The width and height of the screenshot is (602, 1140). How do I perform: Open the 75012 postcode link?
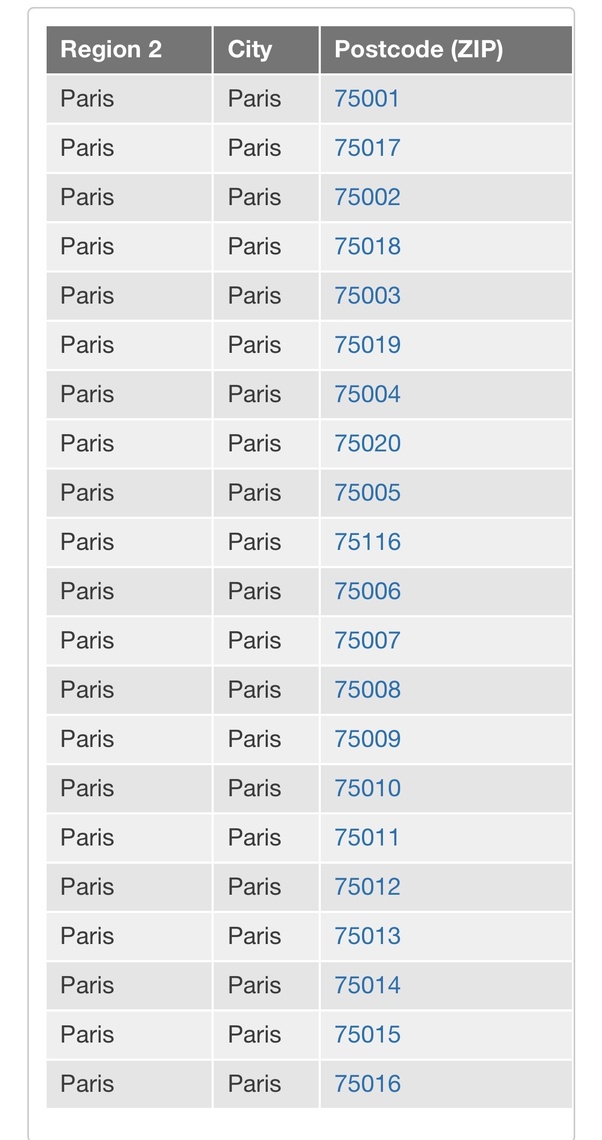pyautogui.click(x=367, y=887)
